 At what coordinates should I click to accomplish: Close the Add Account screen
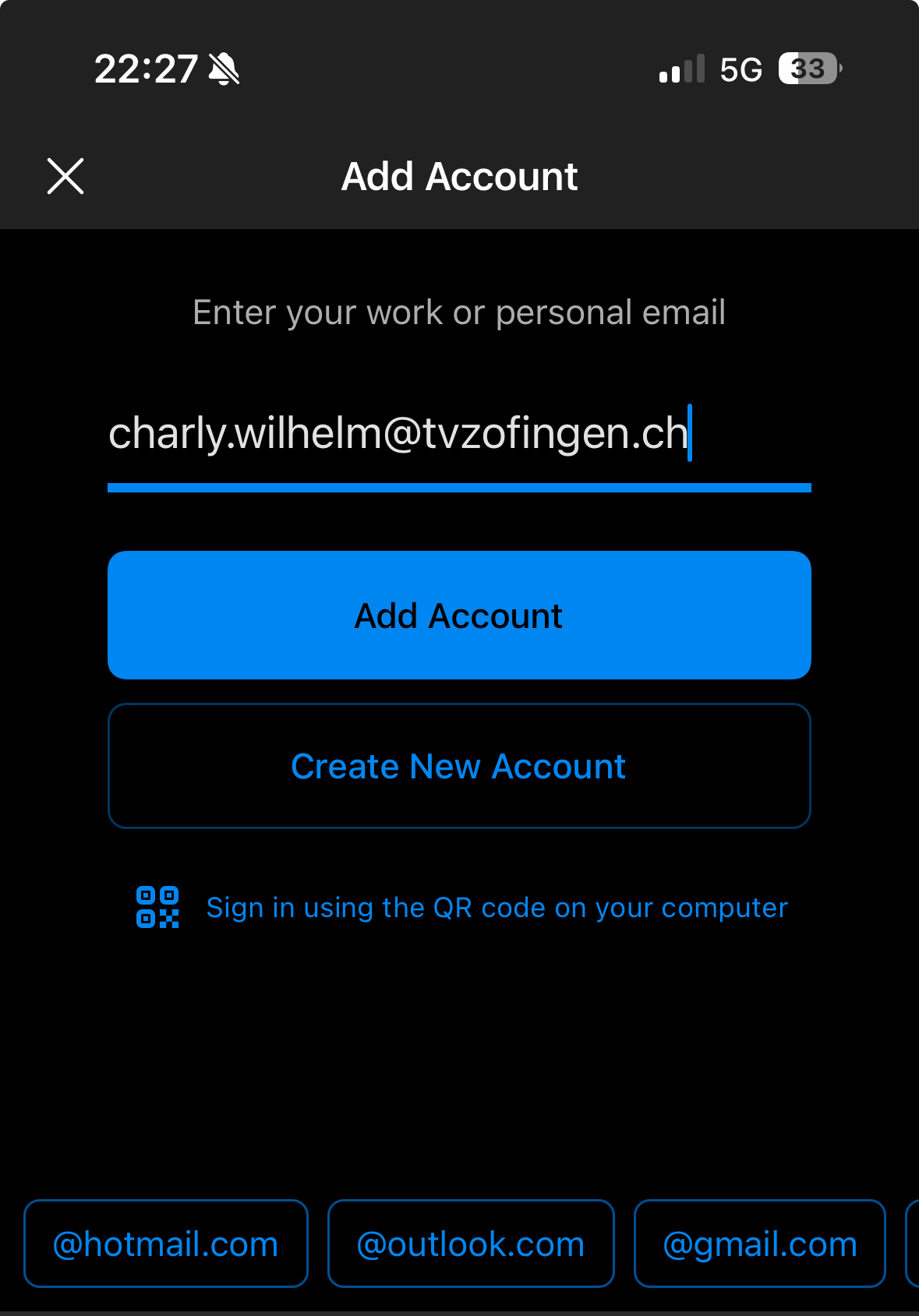tap(65, 176)
